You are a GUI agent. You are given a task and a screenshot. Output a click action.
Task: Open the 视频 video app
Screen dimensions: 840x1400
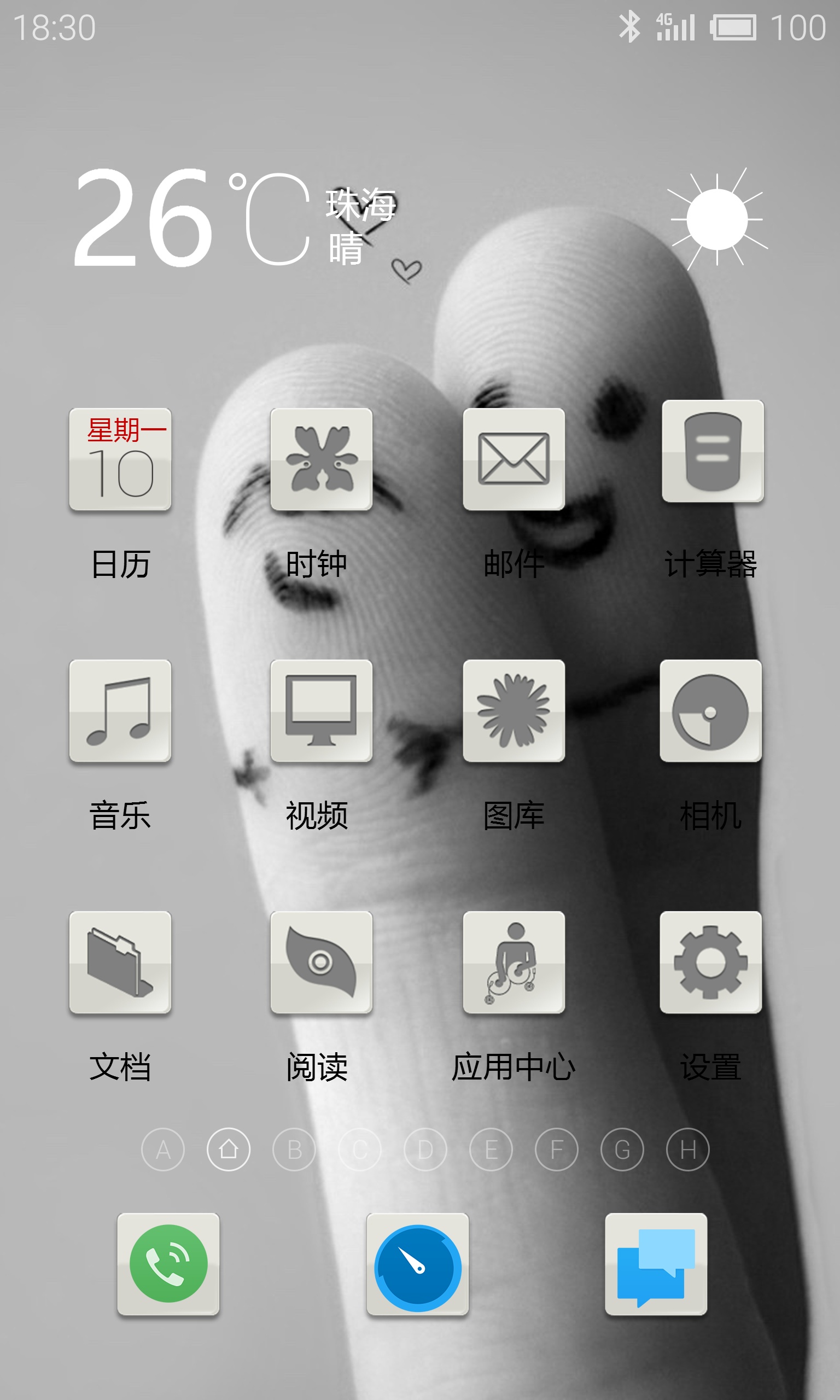tap(321, 710)
